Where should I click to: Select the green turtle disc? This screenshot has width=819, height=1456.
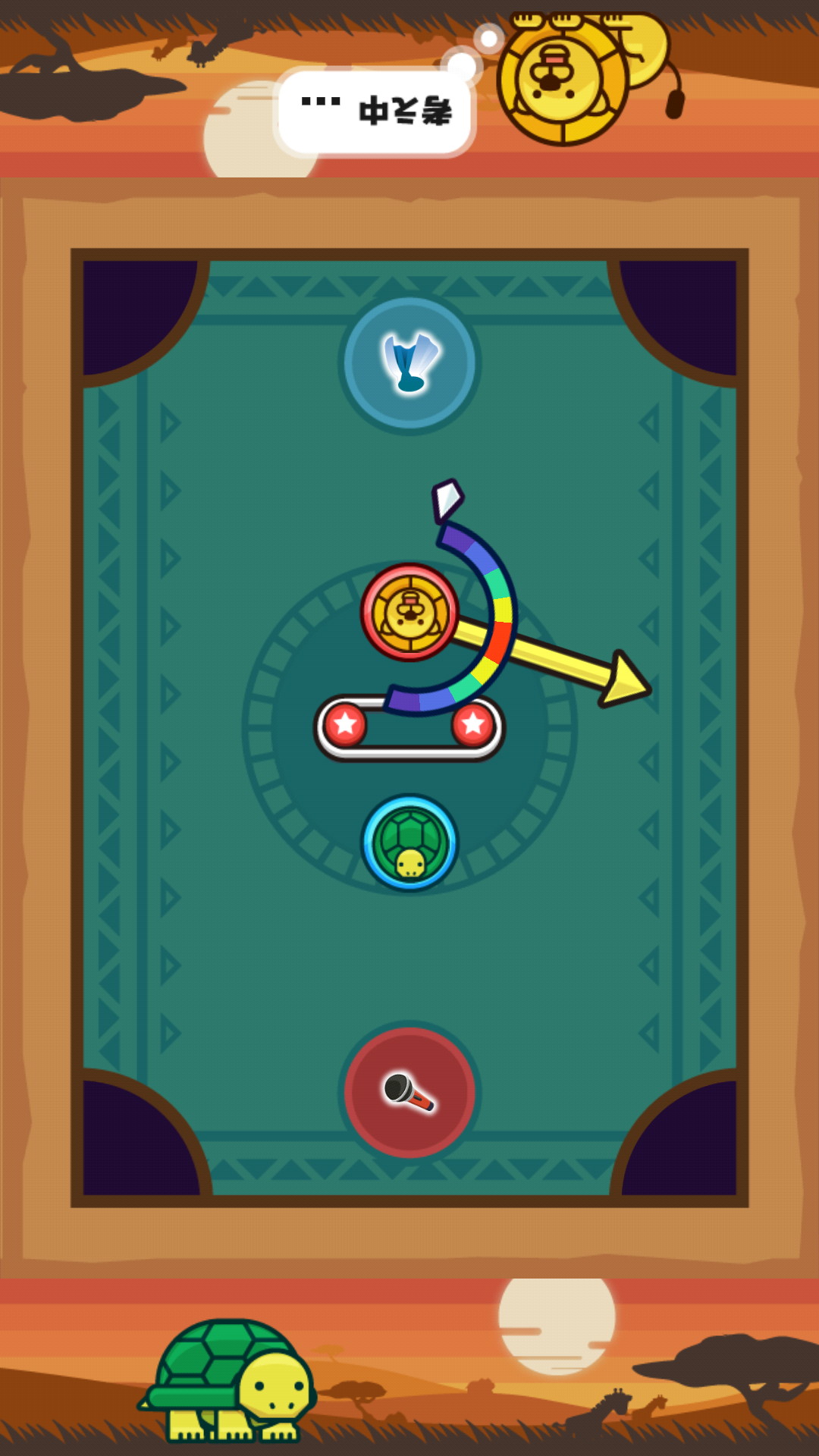click(409, 843)
